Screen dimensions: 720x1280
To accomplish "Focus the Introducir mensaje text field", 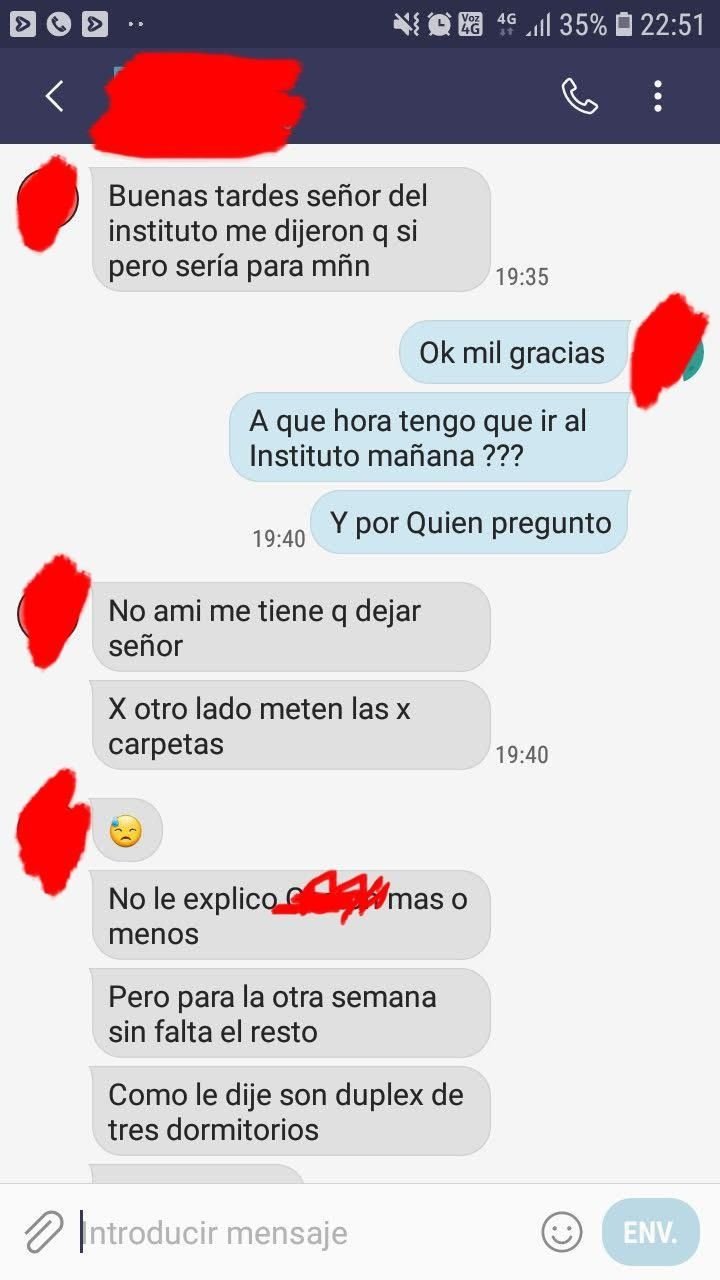I will (300, 1232).
